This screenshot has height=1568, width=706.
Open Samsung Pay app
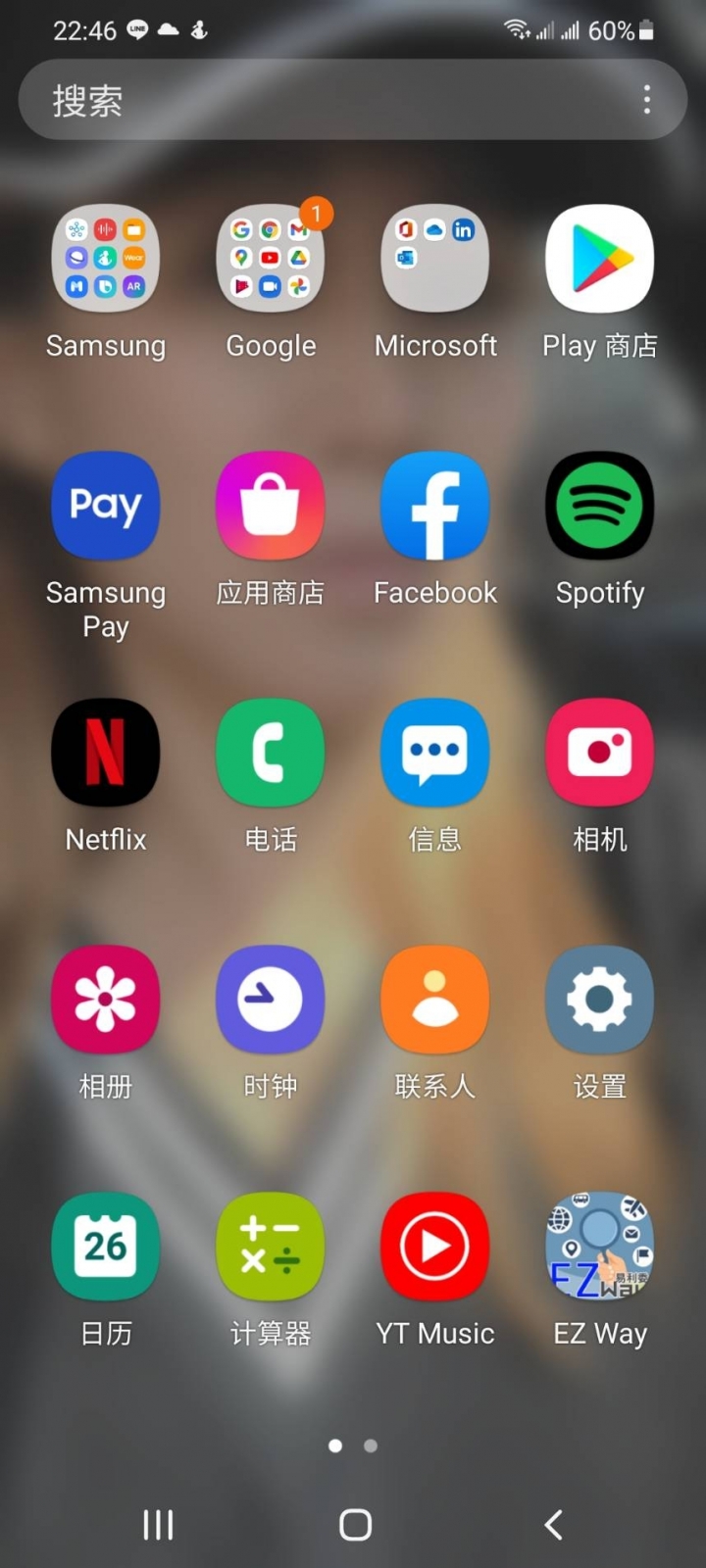pyautogui.click(x=106, y=506)
